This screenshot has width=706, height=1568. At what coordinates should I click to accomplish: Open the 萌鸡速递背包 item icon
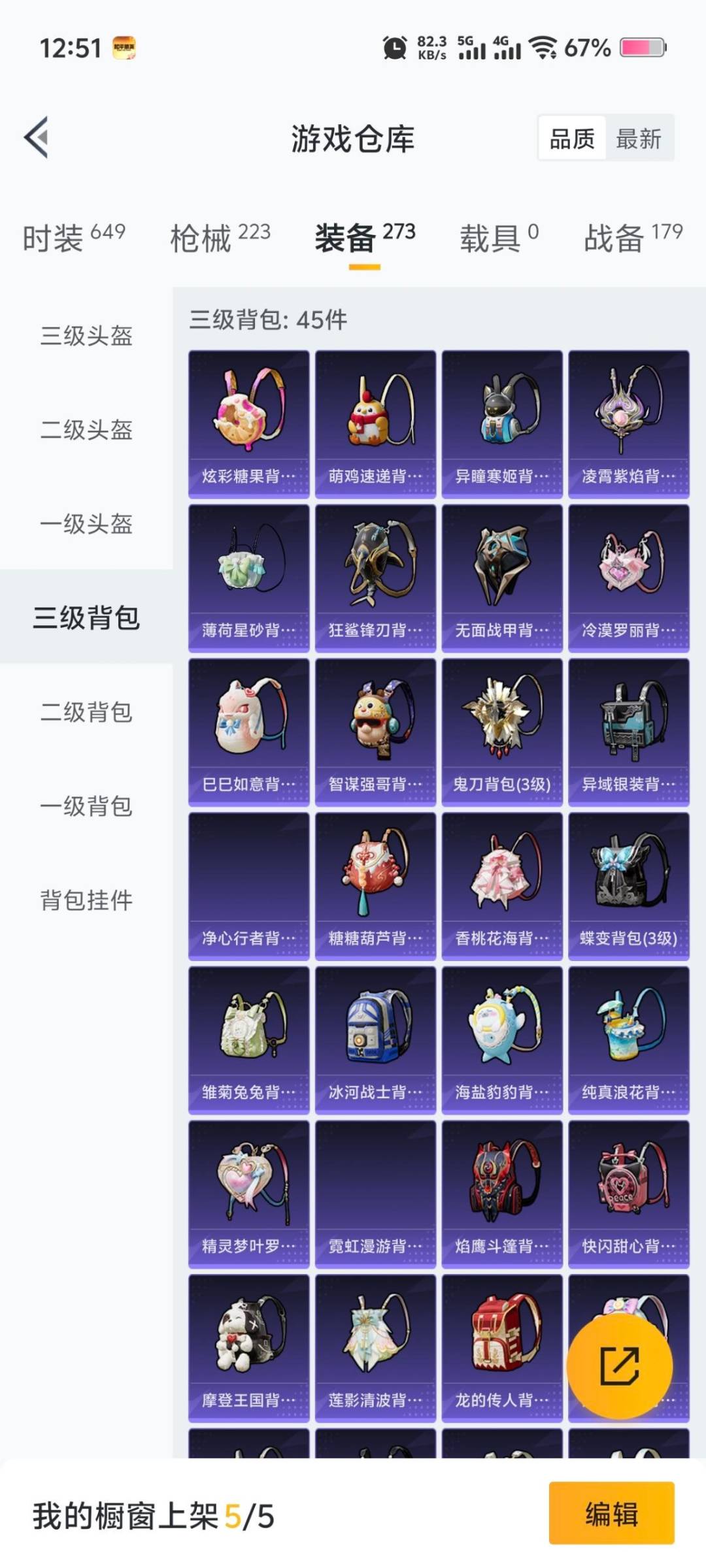tap(375, 418)
